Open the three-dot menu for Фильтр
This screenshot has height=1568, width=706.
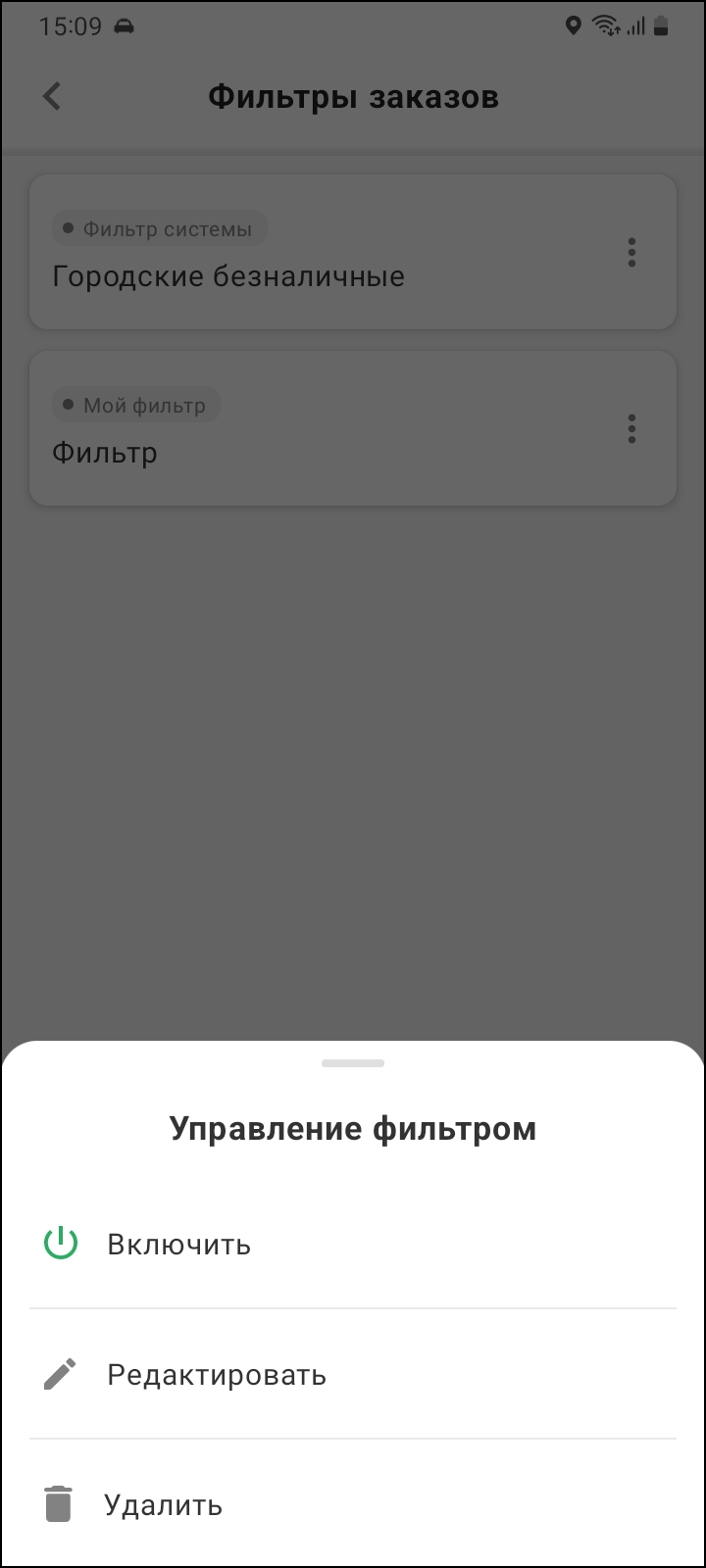(x=631, y=428)
